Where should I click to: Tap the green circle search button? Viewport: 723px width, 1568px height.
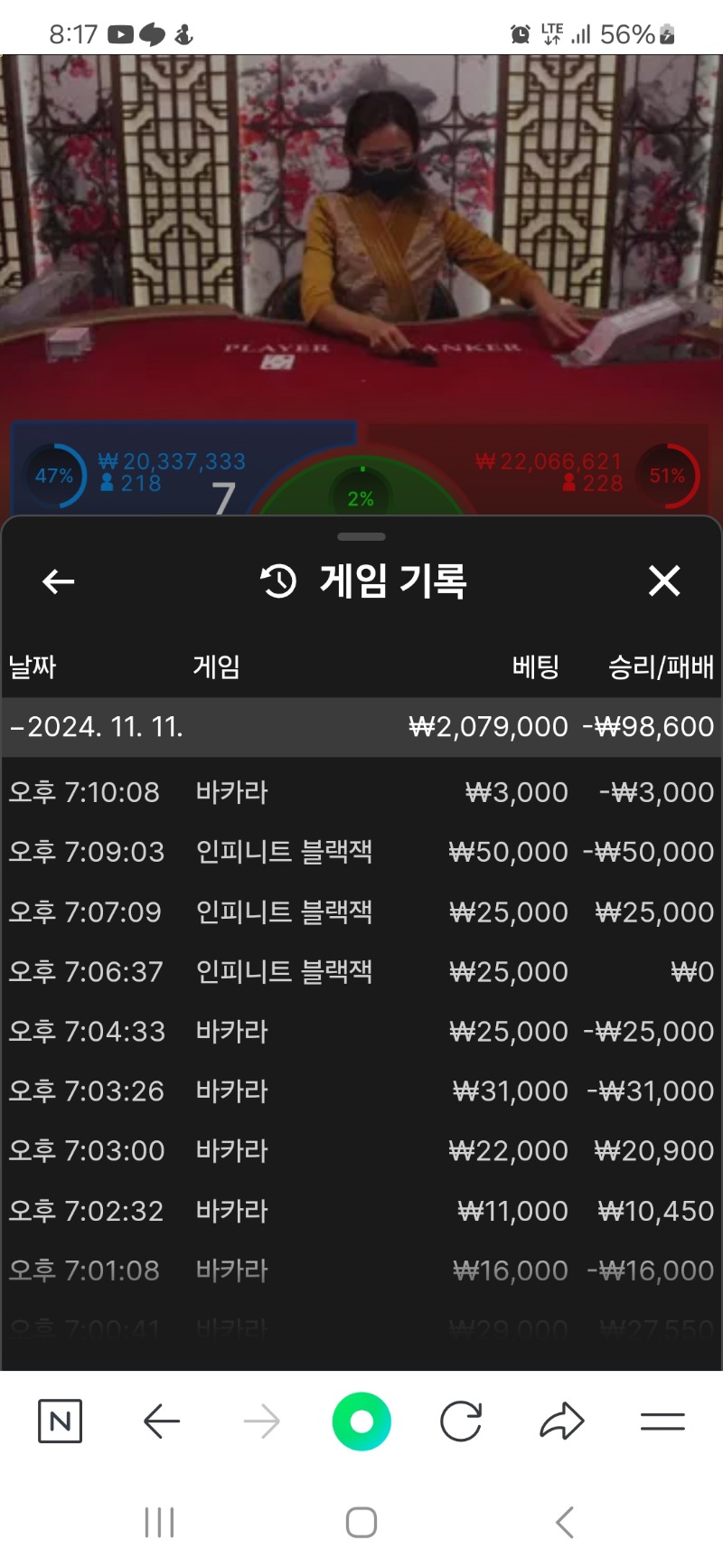pyautogui.click(x=361, y=1422)
